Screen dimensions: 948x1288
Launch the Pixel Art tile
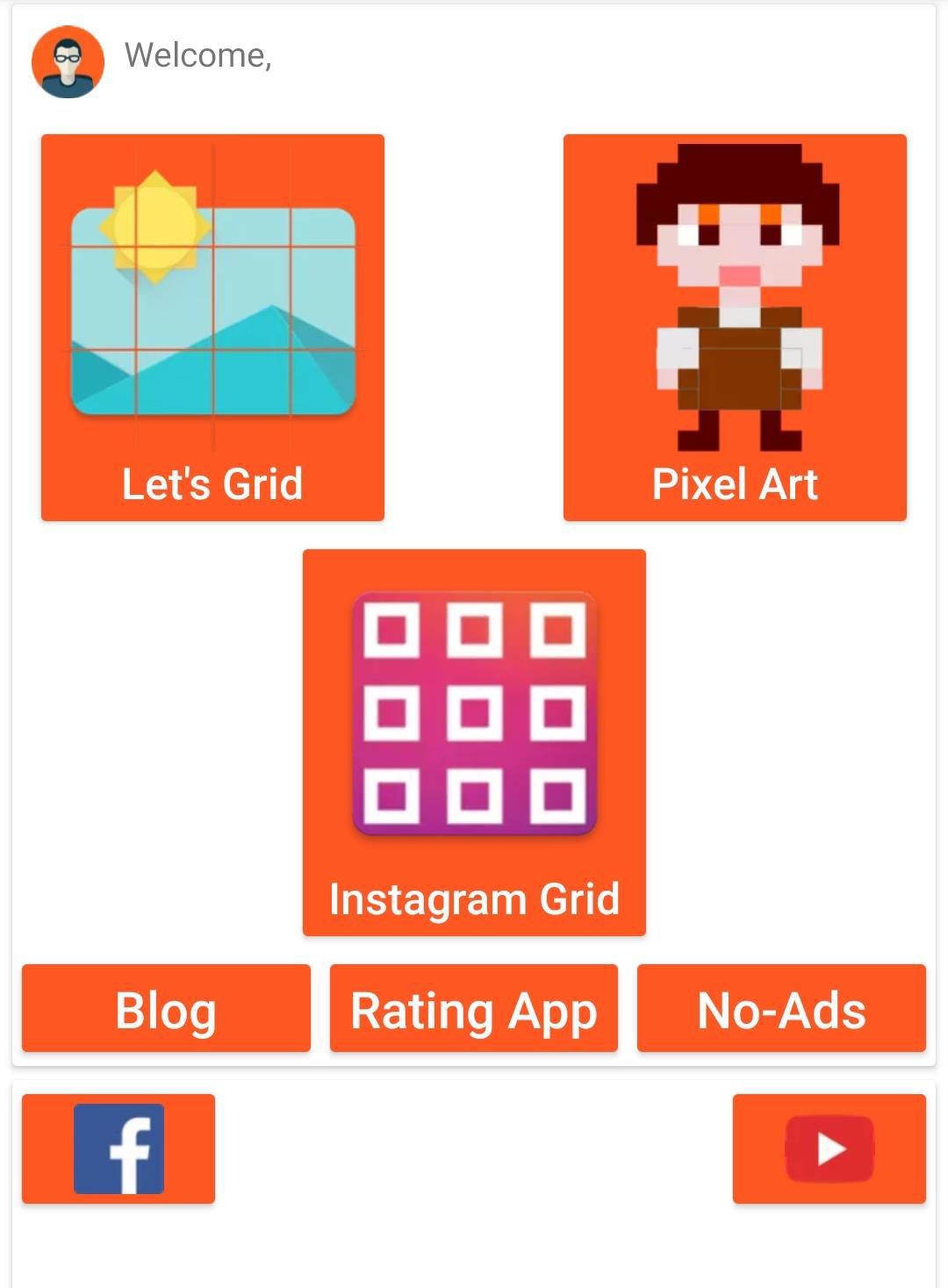[735, 327]
